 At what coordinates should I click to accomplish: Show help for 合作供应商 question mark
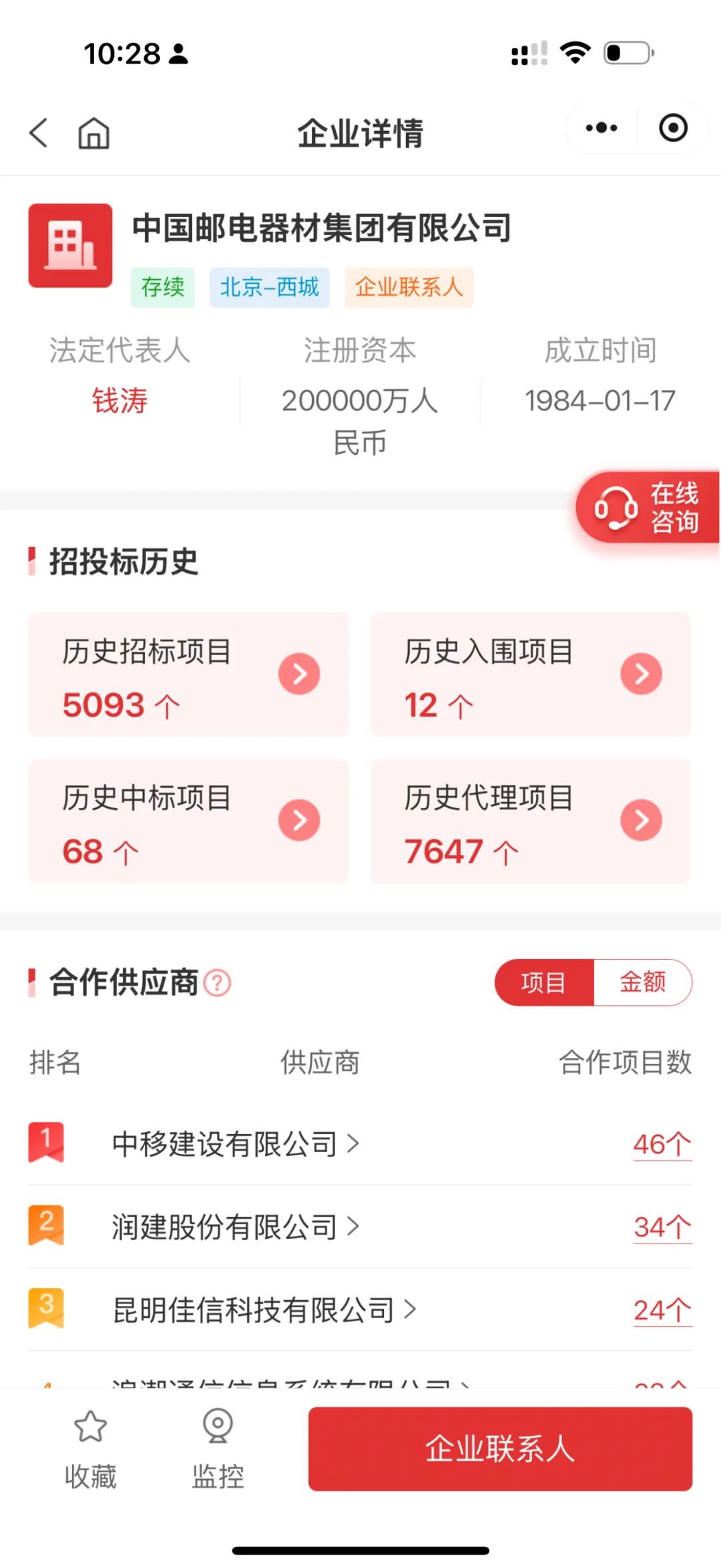tap(217, 983)
